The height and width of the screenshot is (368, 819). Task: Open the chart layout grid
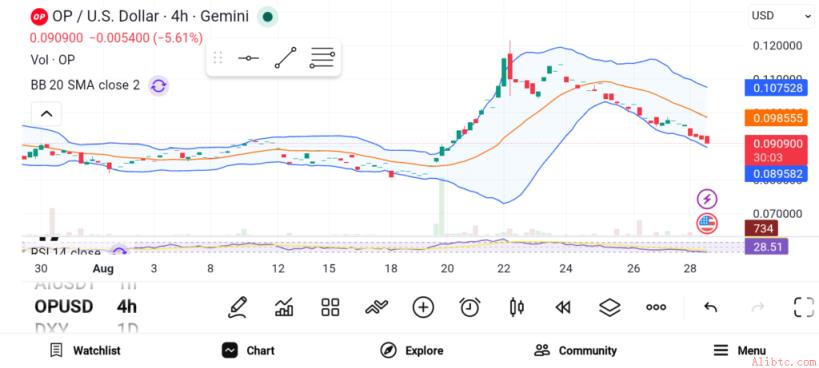click(x=330, y=307)
